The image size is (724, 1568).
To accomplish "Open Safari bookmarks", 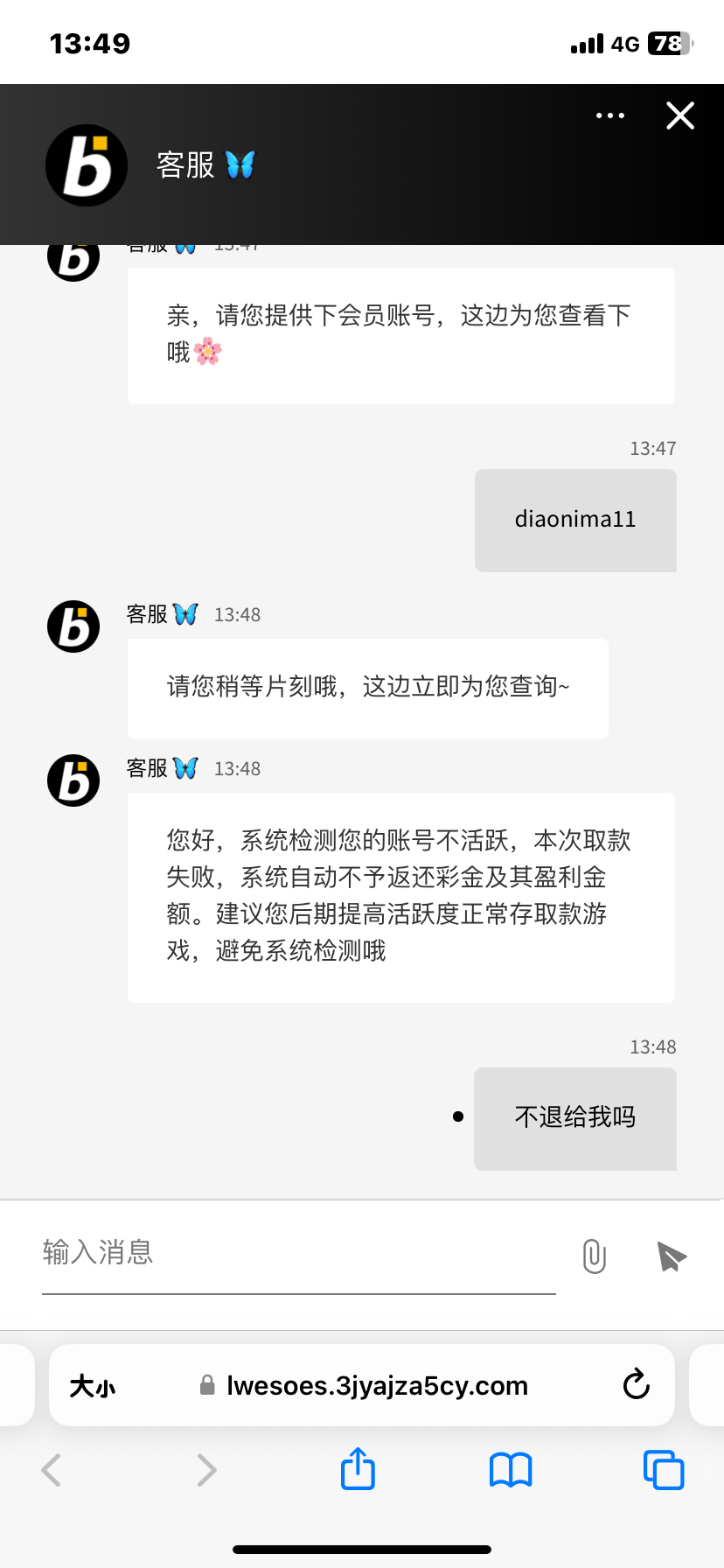I will (x=511, y=1470).
